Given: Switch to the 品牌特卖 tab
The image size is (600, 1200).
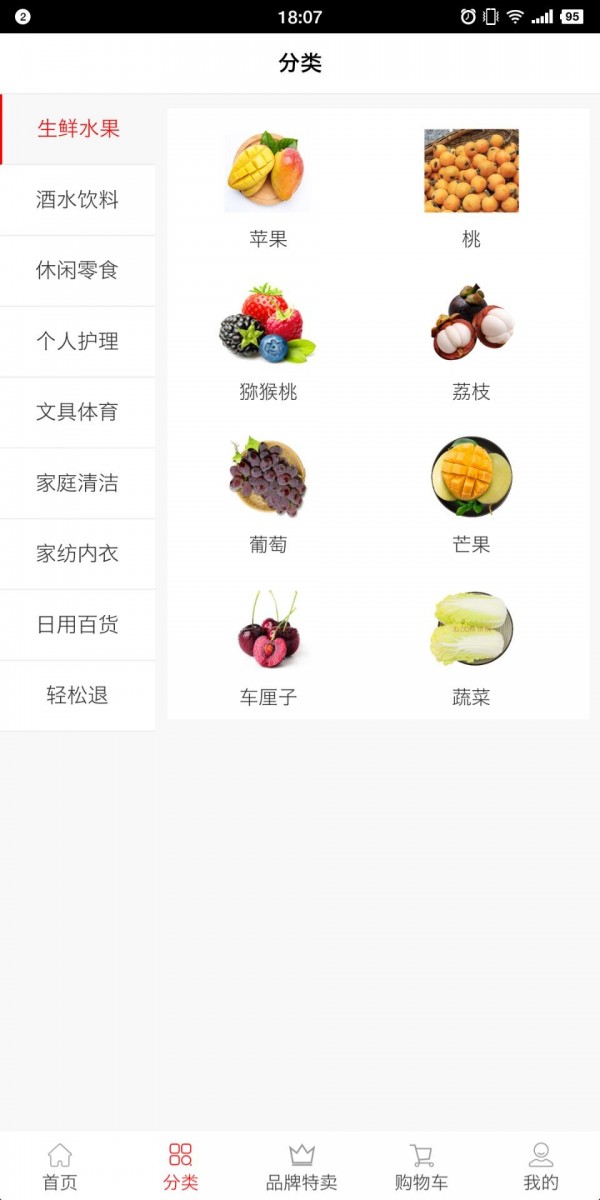Looking at the screenshot, I should 301,1167.
